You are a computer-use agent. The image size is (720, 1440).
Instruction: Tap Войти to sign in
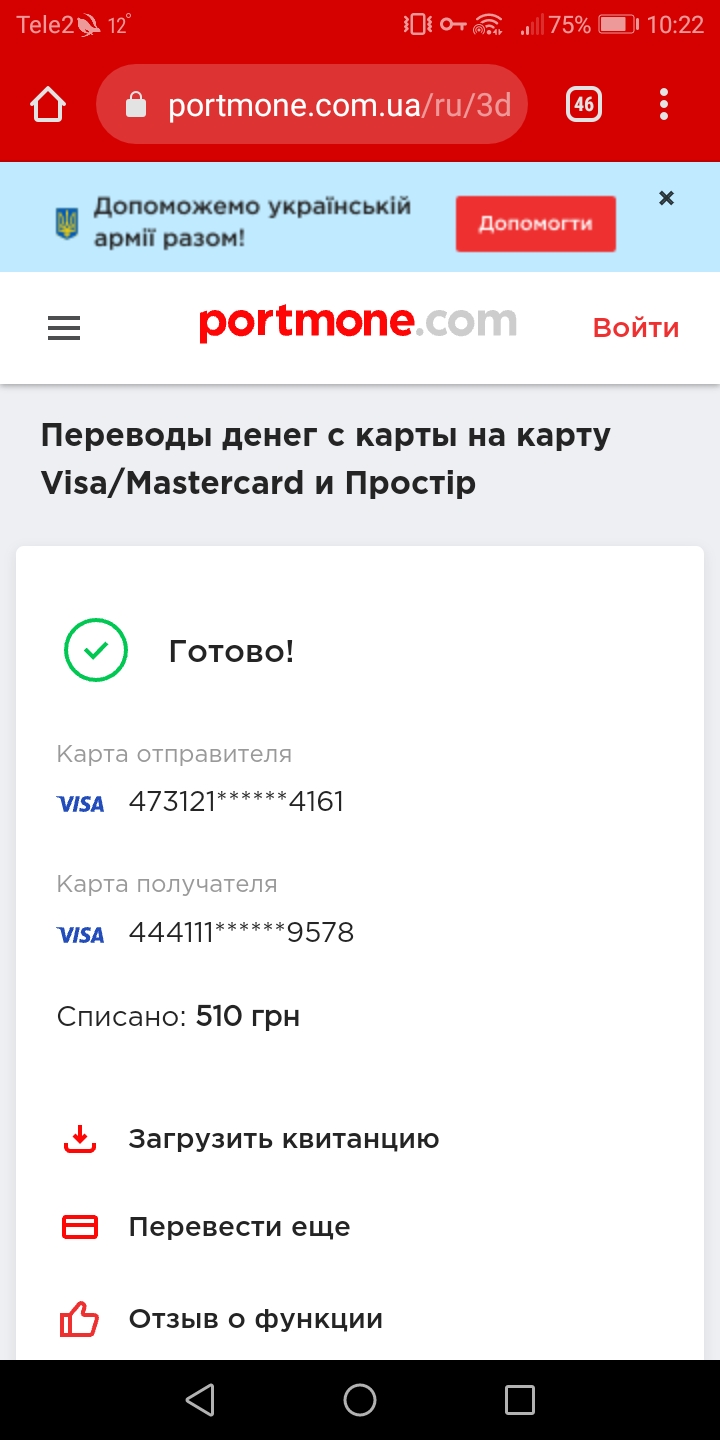point(636,328)
